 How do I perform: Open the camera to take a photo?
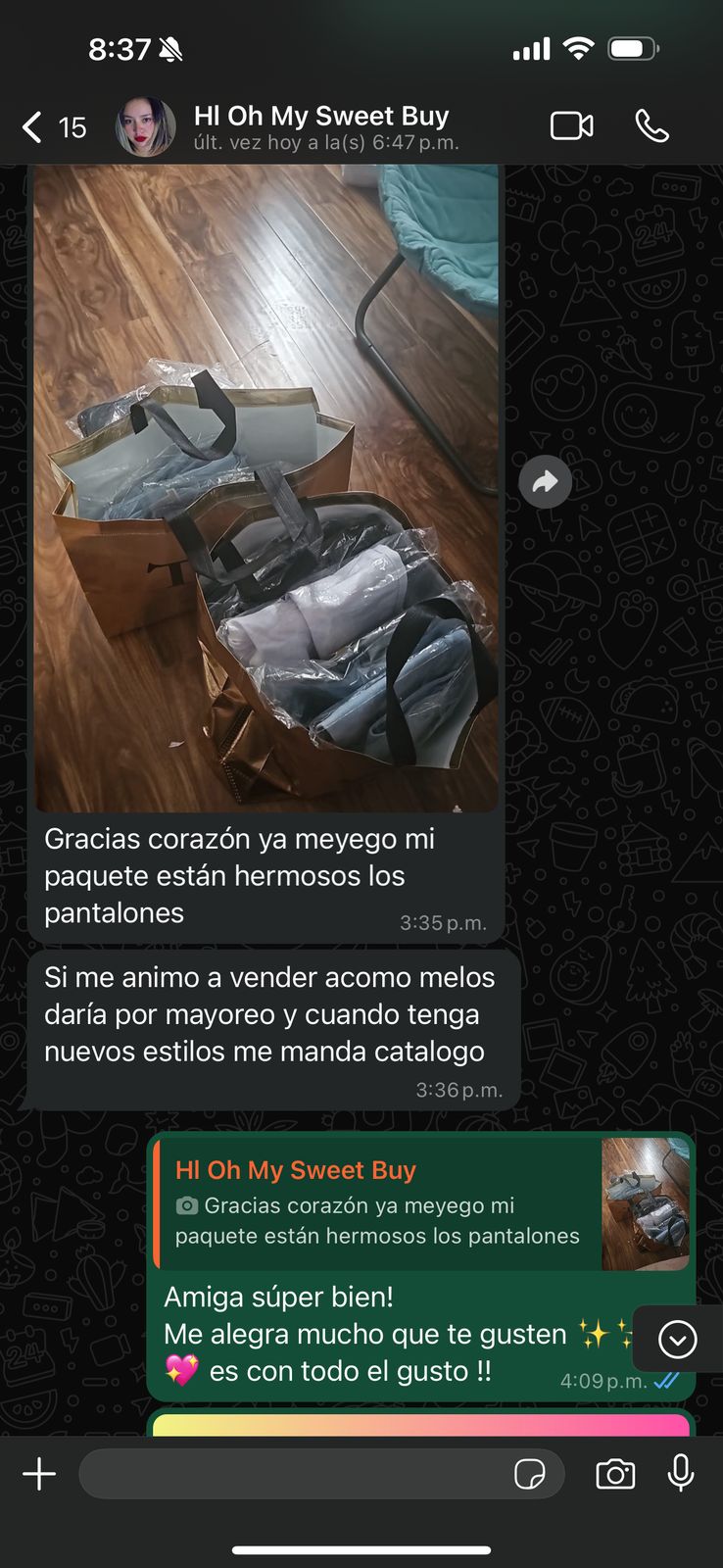[x=615, y=1474]
